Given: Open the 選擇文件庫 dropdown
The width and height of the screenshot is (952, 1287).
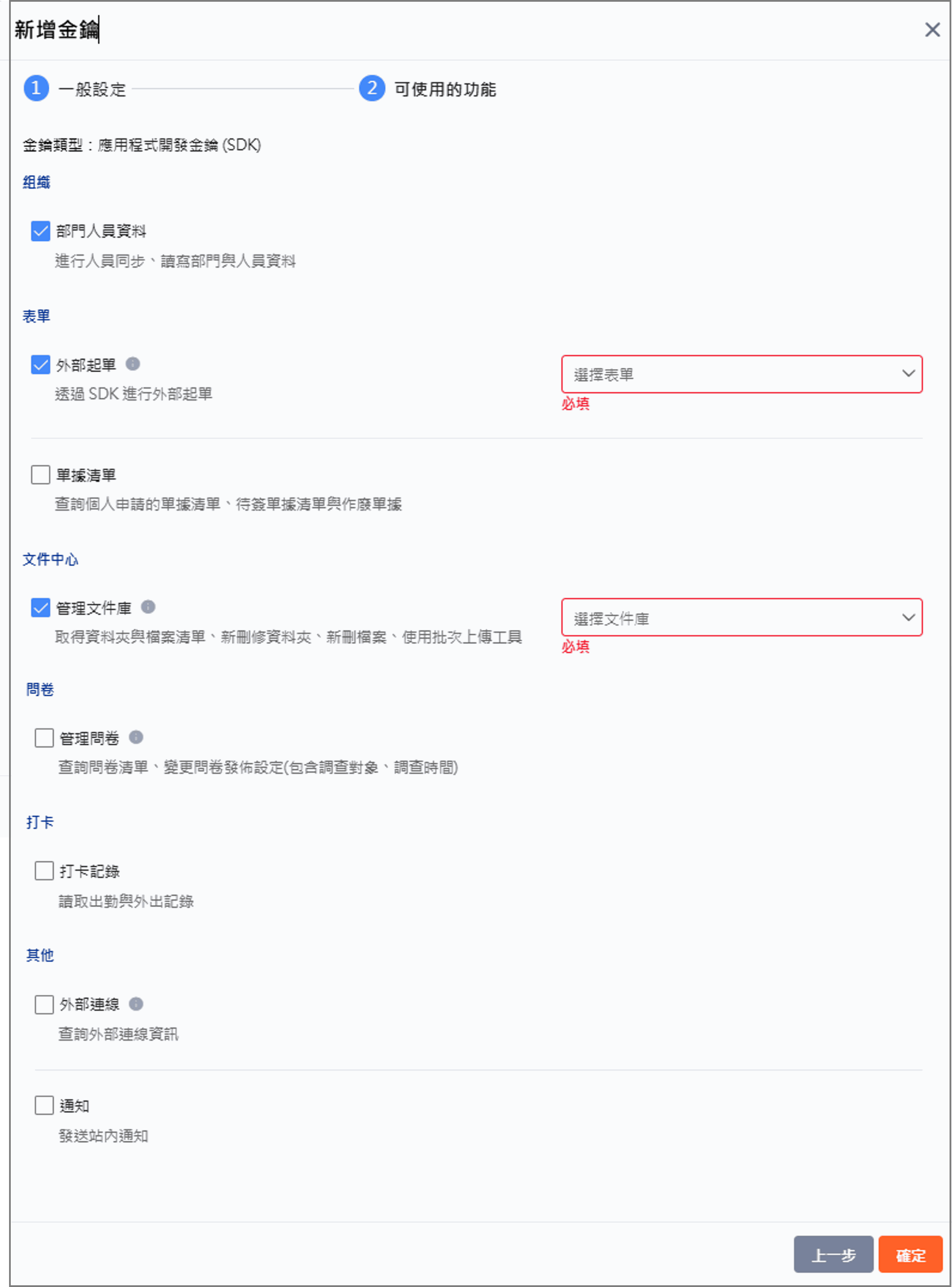Looking at the screenshot, I should coord(741,618).
